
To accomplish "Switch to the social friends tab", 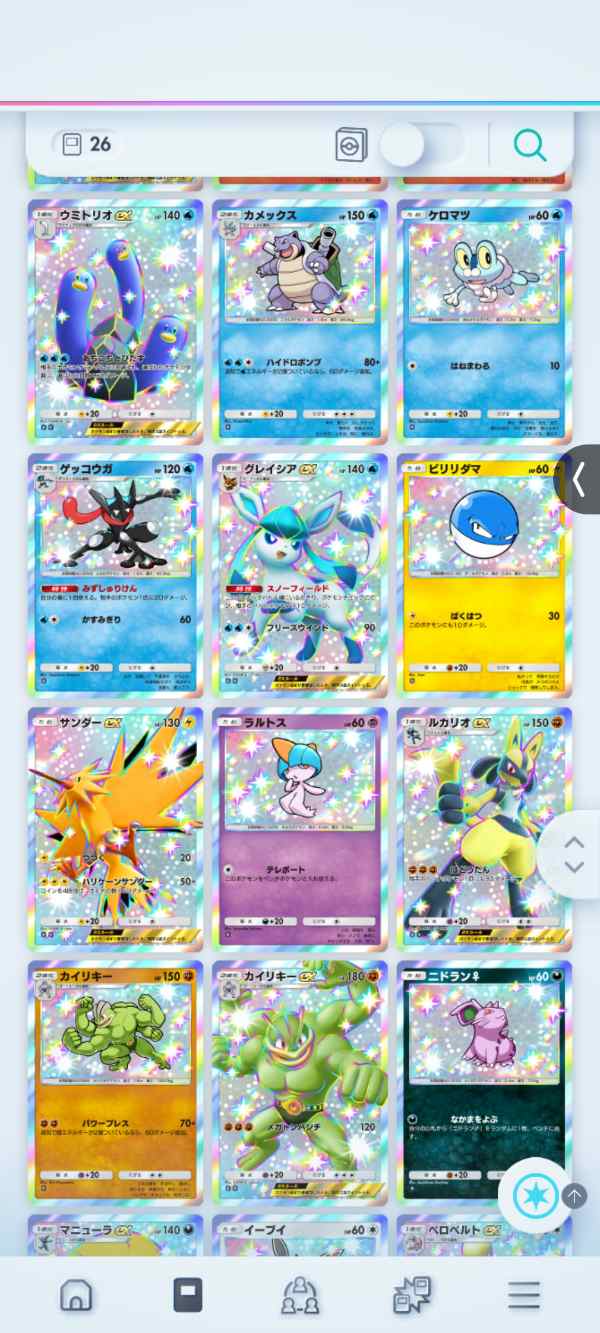I will (x=300, y=1295).
